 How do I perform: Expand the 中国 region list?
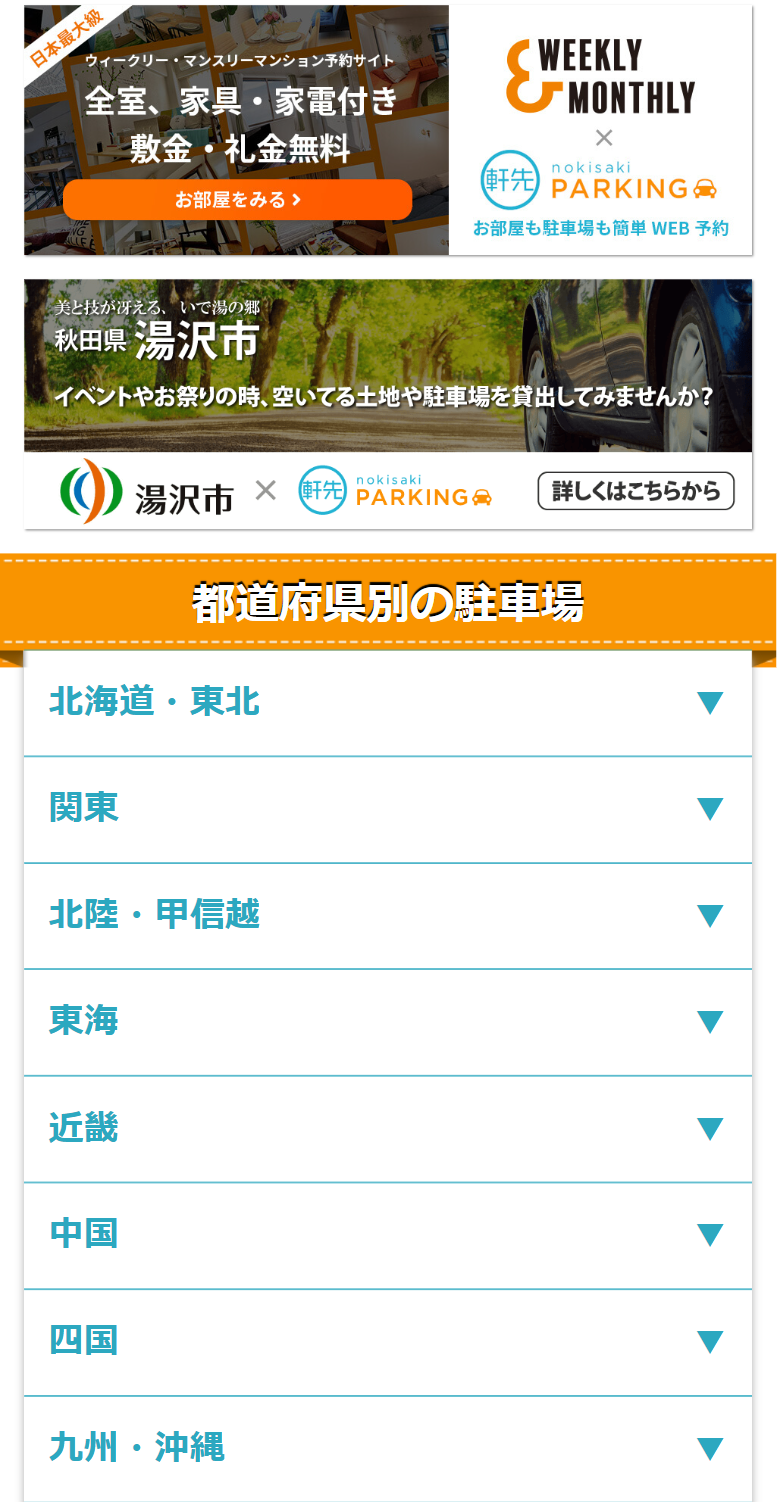(388, 1235)
